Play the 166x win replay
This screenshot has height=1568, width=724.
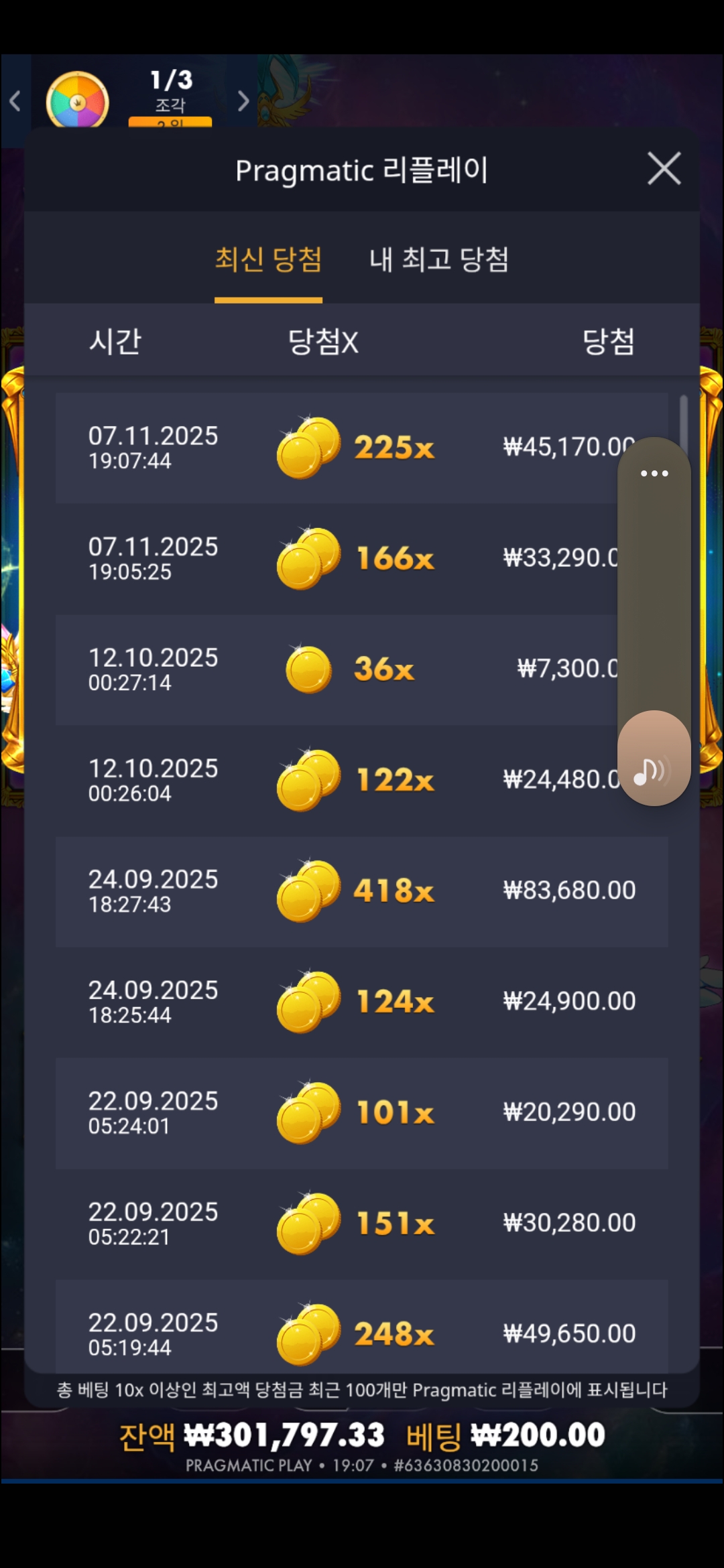tap(335, 558)
